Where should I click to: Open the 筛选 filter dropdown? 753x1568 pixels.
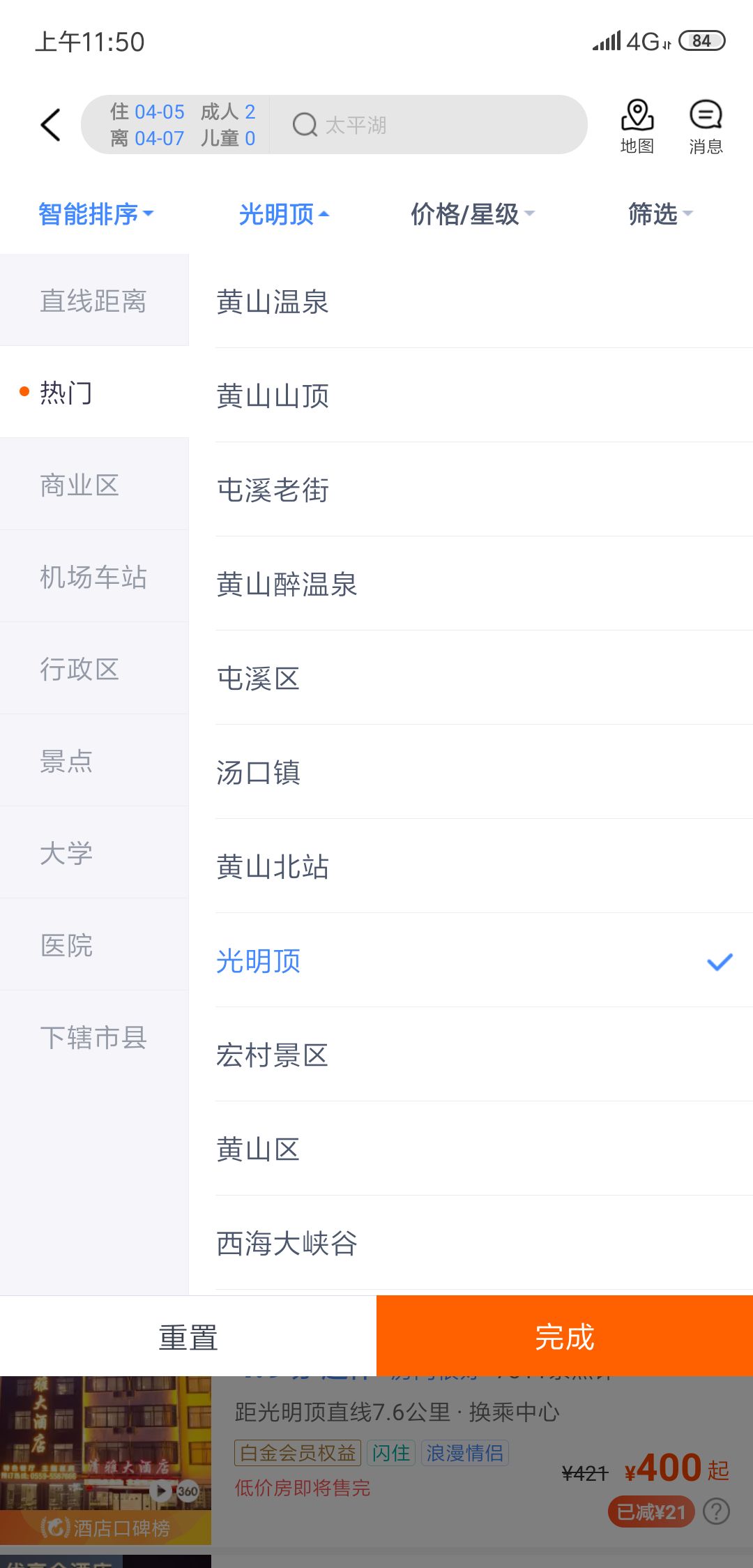coord(660,214)
